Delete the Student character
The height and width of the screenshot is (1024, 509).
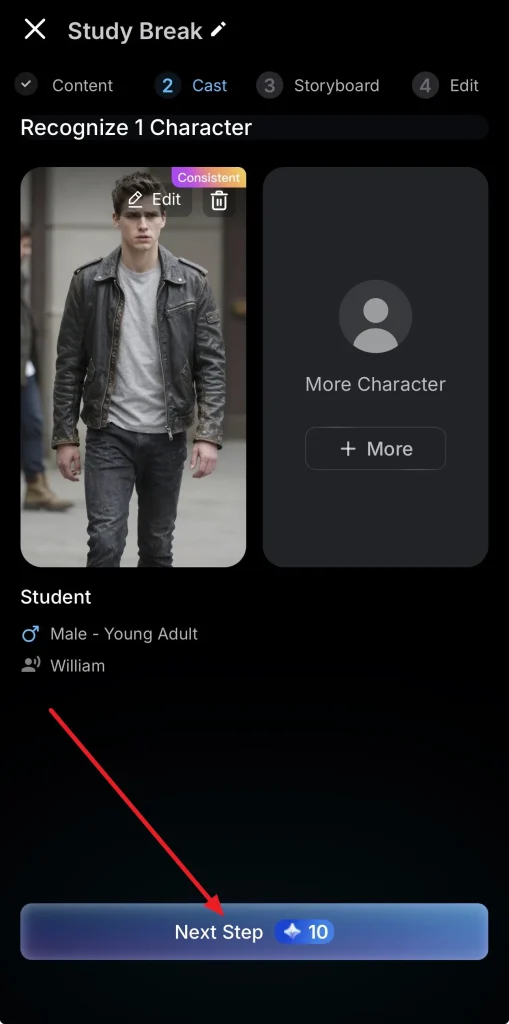pyautogui.click(x=219, y=200)
